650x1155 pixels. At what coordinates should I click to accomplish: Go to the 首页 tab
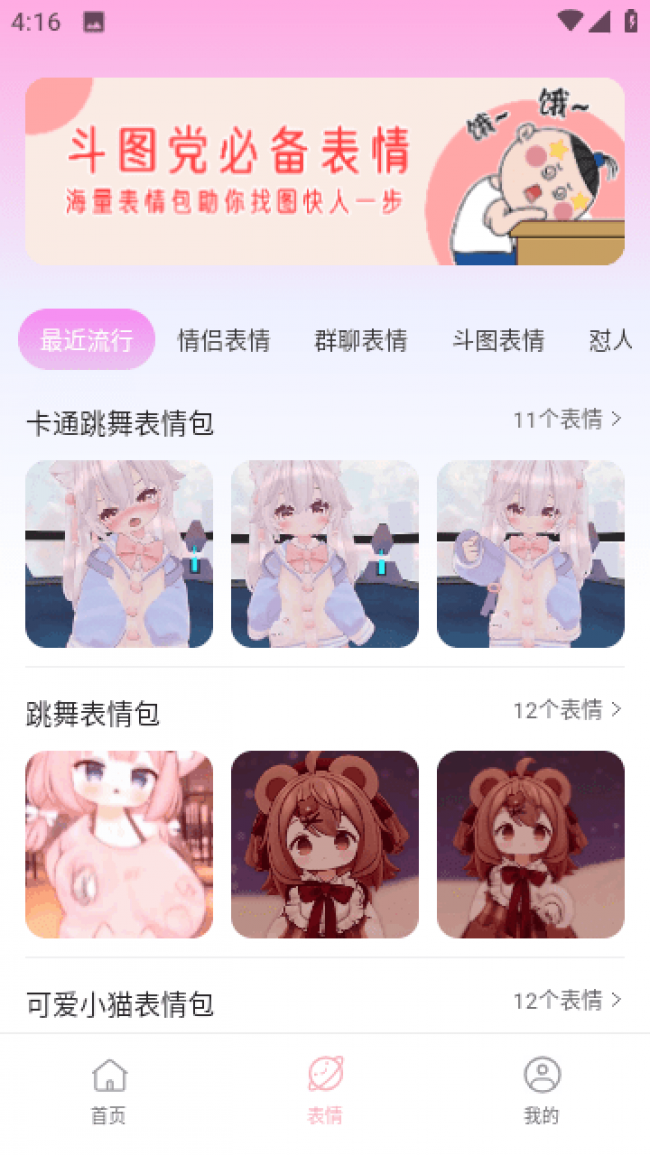click(x=109, y=1092)
